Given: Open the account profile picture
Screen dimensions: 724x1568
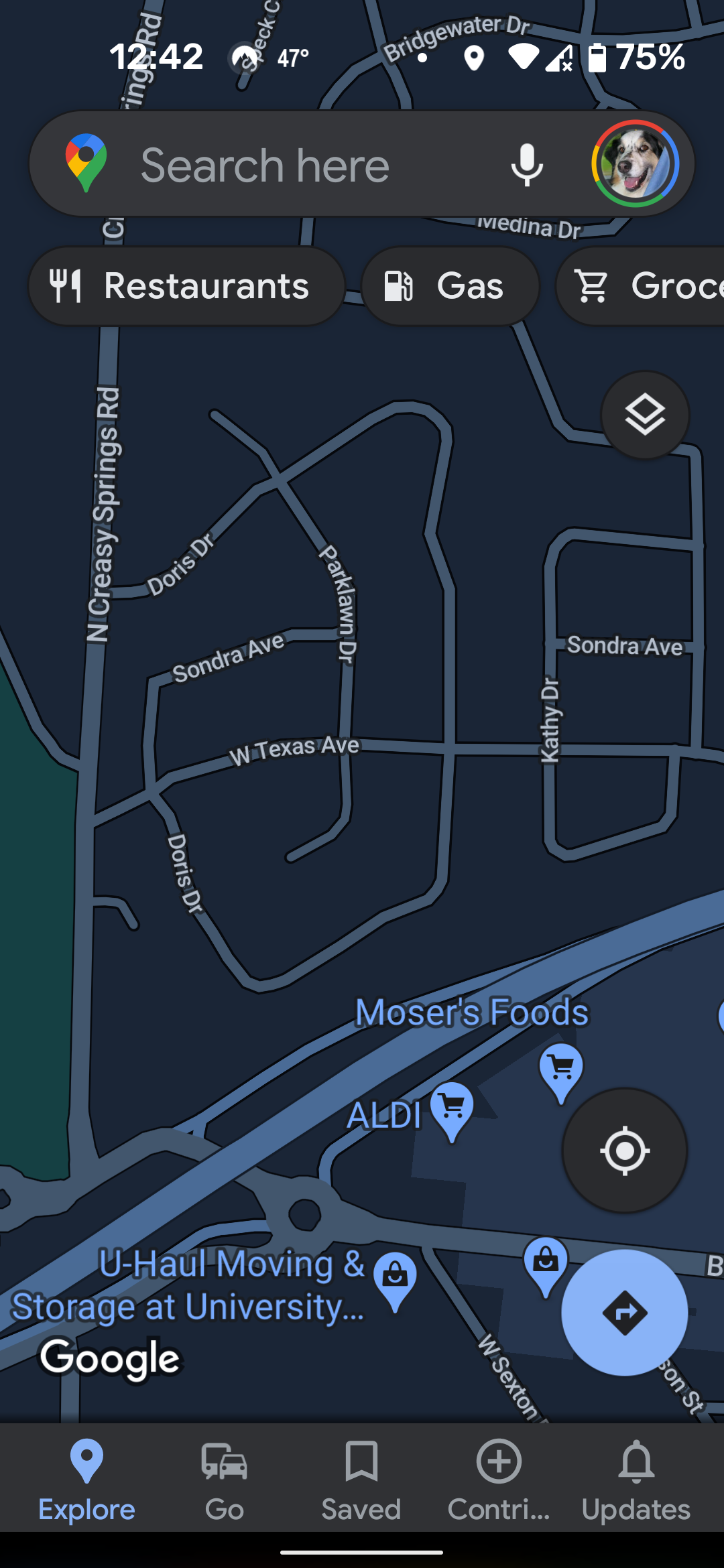Looking at the screenshot, I should (x=635, y=164).
